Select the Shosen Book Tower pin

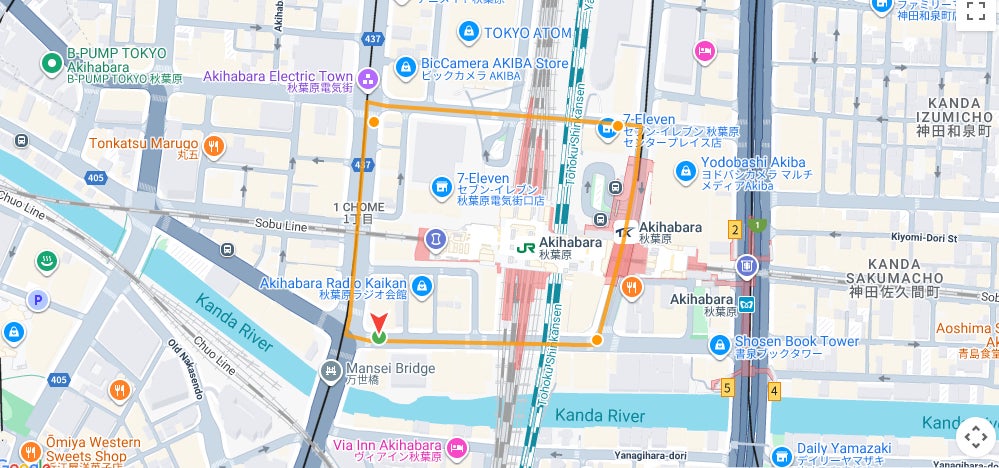(719, 346)
